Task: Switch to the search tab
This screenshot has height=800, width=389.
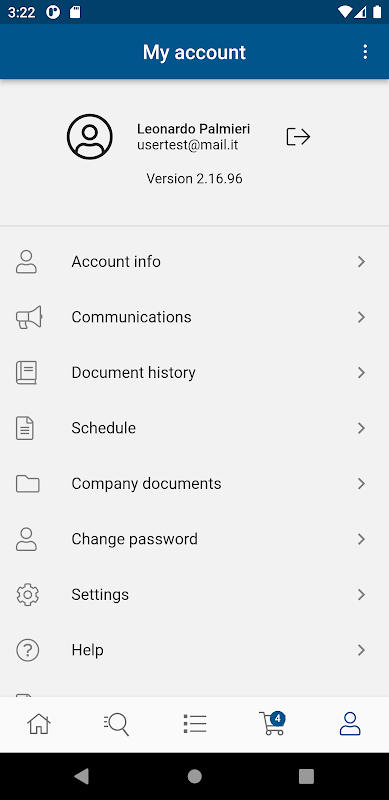Action: click(116, 724)
